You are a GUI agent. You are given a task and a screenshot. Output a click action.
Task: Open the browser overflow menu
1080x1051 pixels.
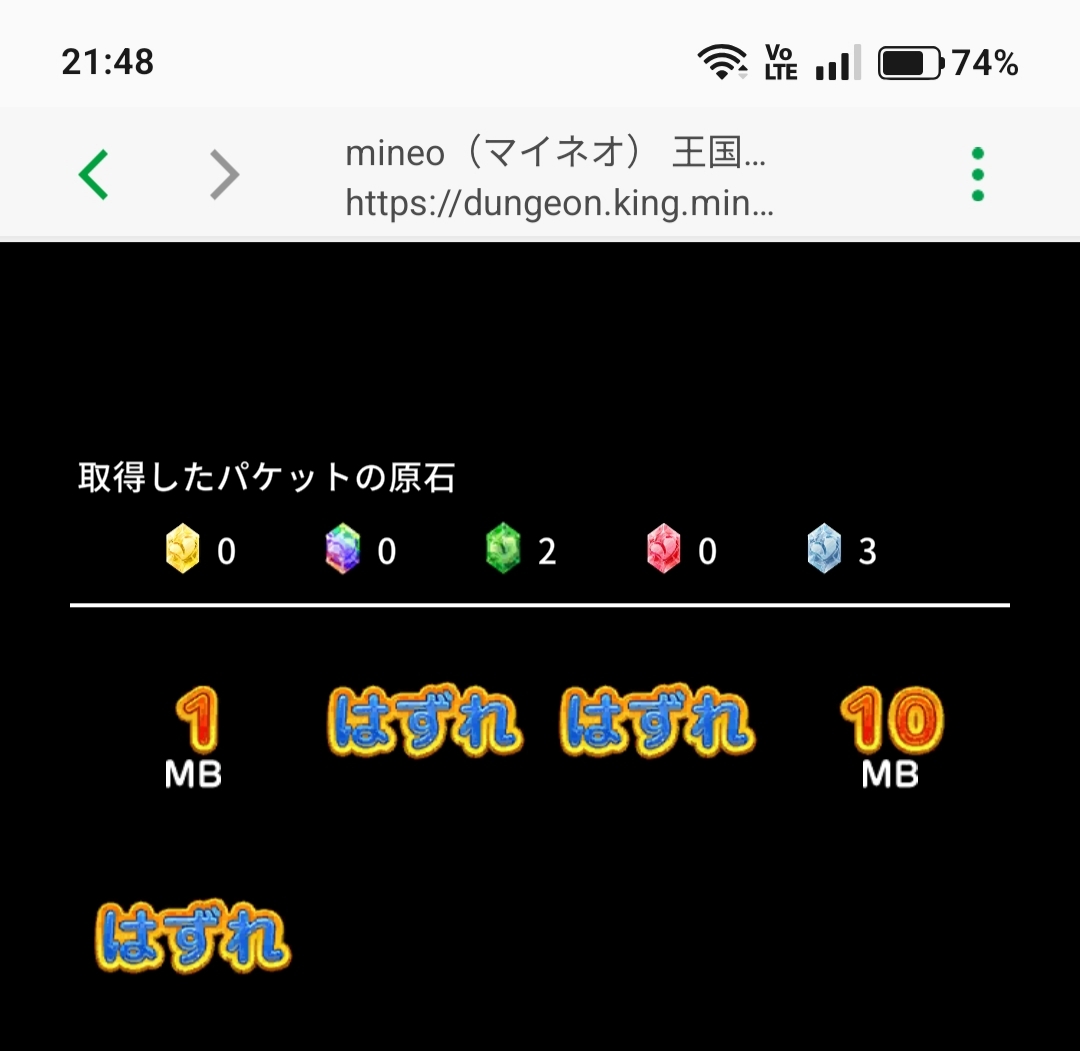pyautogui.click(x=977, y=175)
